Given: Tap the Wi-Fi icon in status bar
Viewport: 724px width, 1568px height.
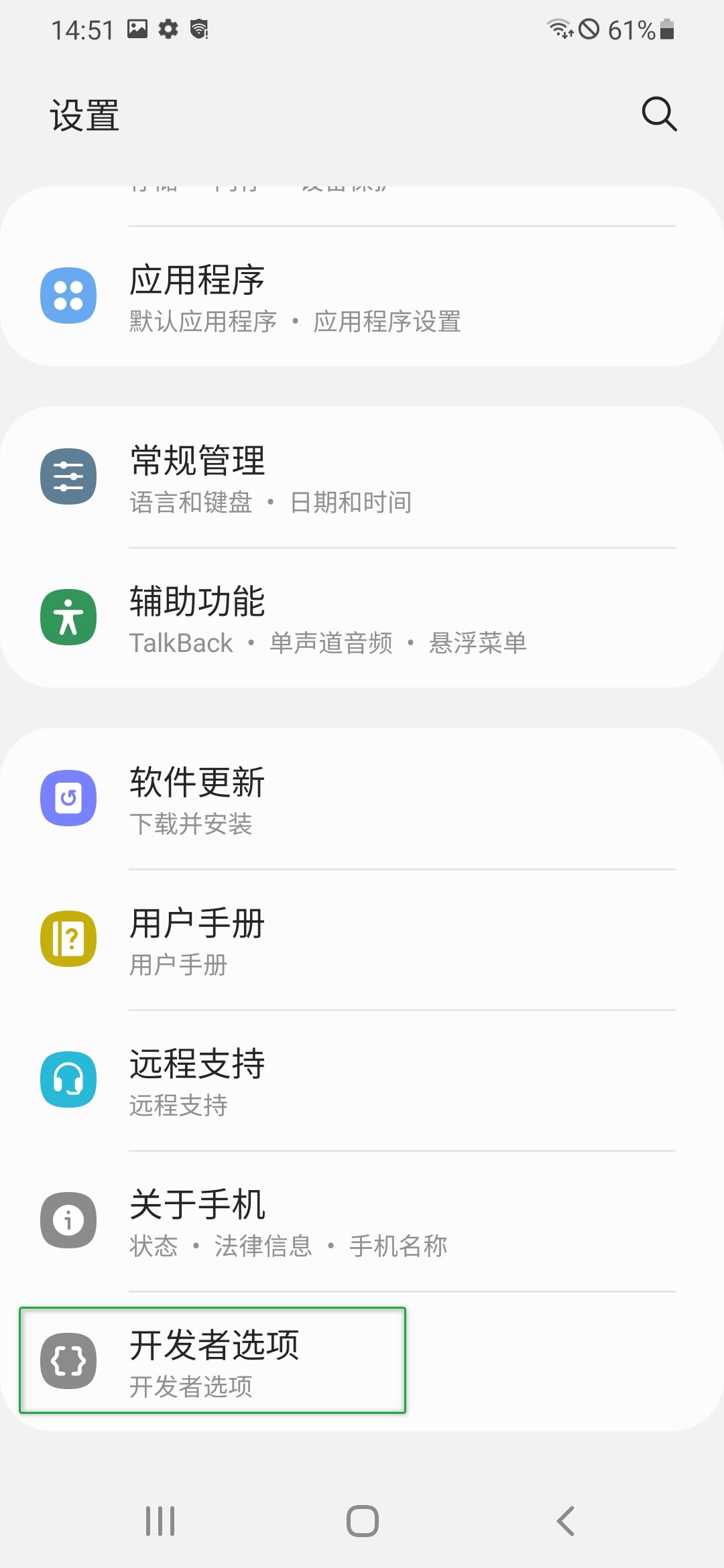Looking at the screenshot, I should 558,29.
